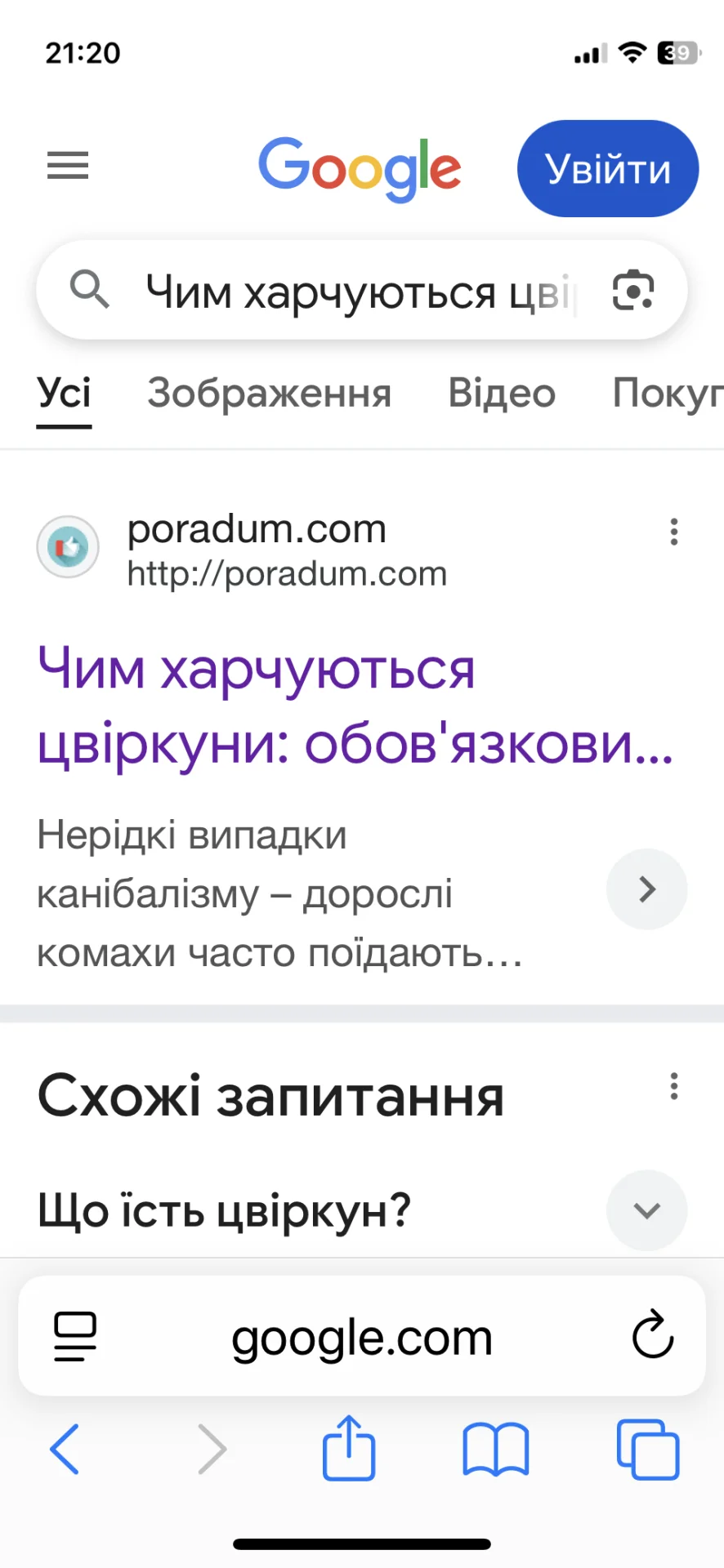The image size is (724, 1568).
Task: Tap the search field with the query
Action: click(x=360, y=292)
